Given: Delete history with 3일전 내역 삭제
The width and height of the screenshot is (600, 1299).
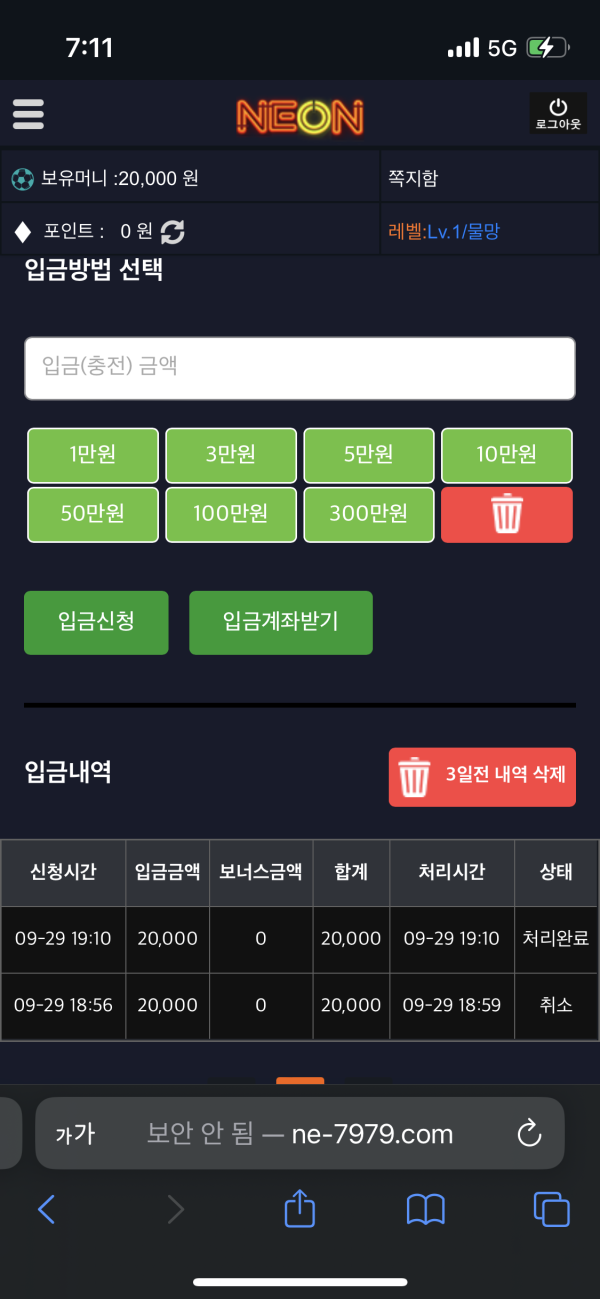Looking at the screenshot, I should tap(482, 776).
